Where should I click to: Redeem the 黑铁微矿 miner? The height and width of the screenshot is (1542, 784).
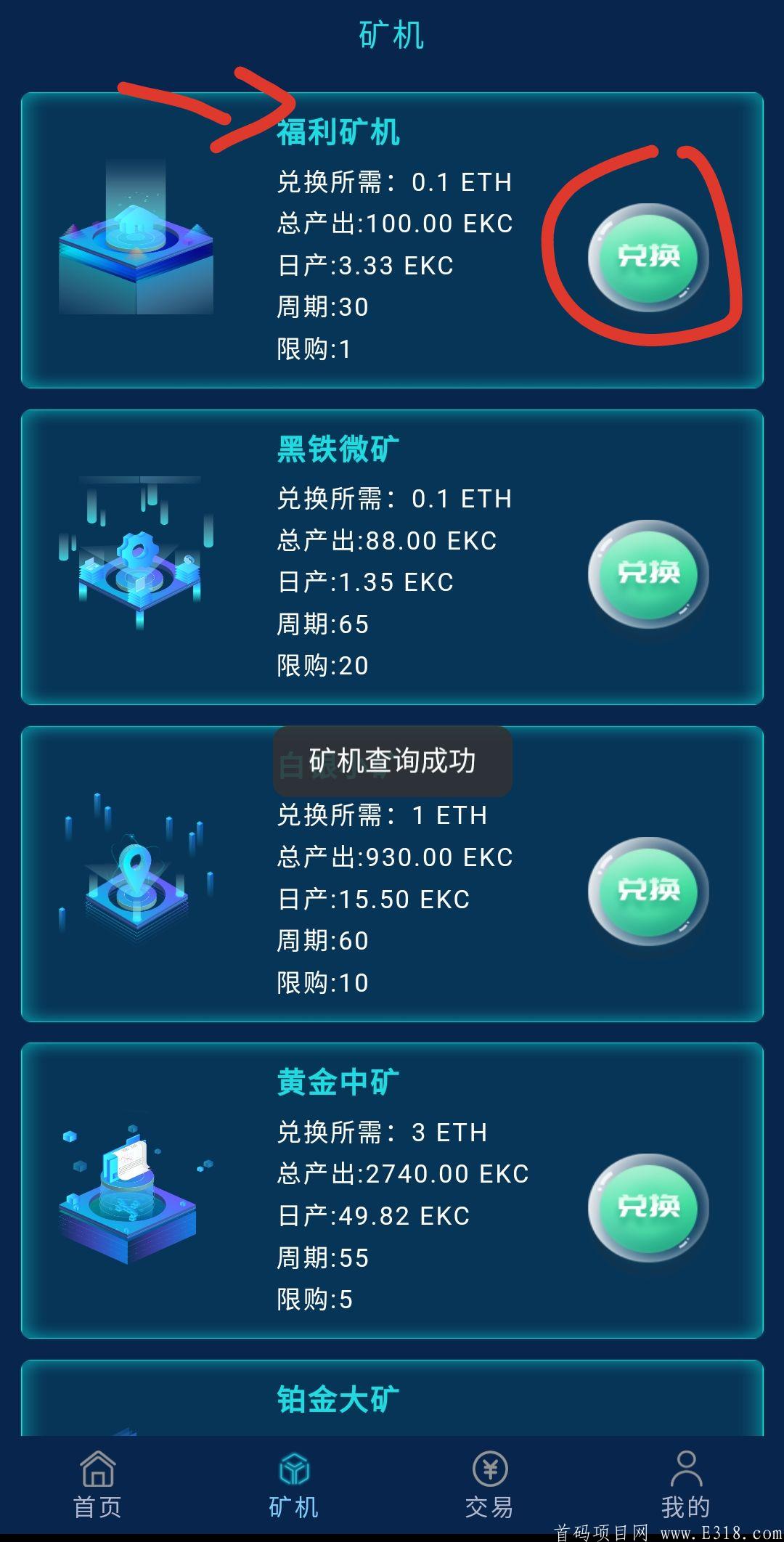point(648,574)
